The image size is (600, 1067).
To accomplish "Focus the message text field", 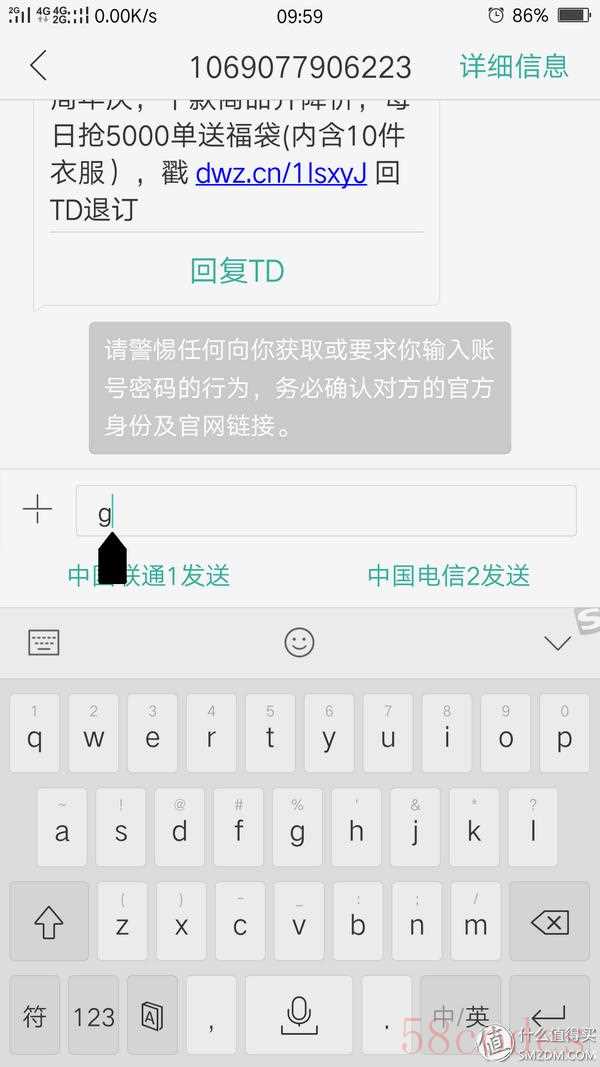I will [340, 511].
